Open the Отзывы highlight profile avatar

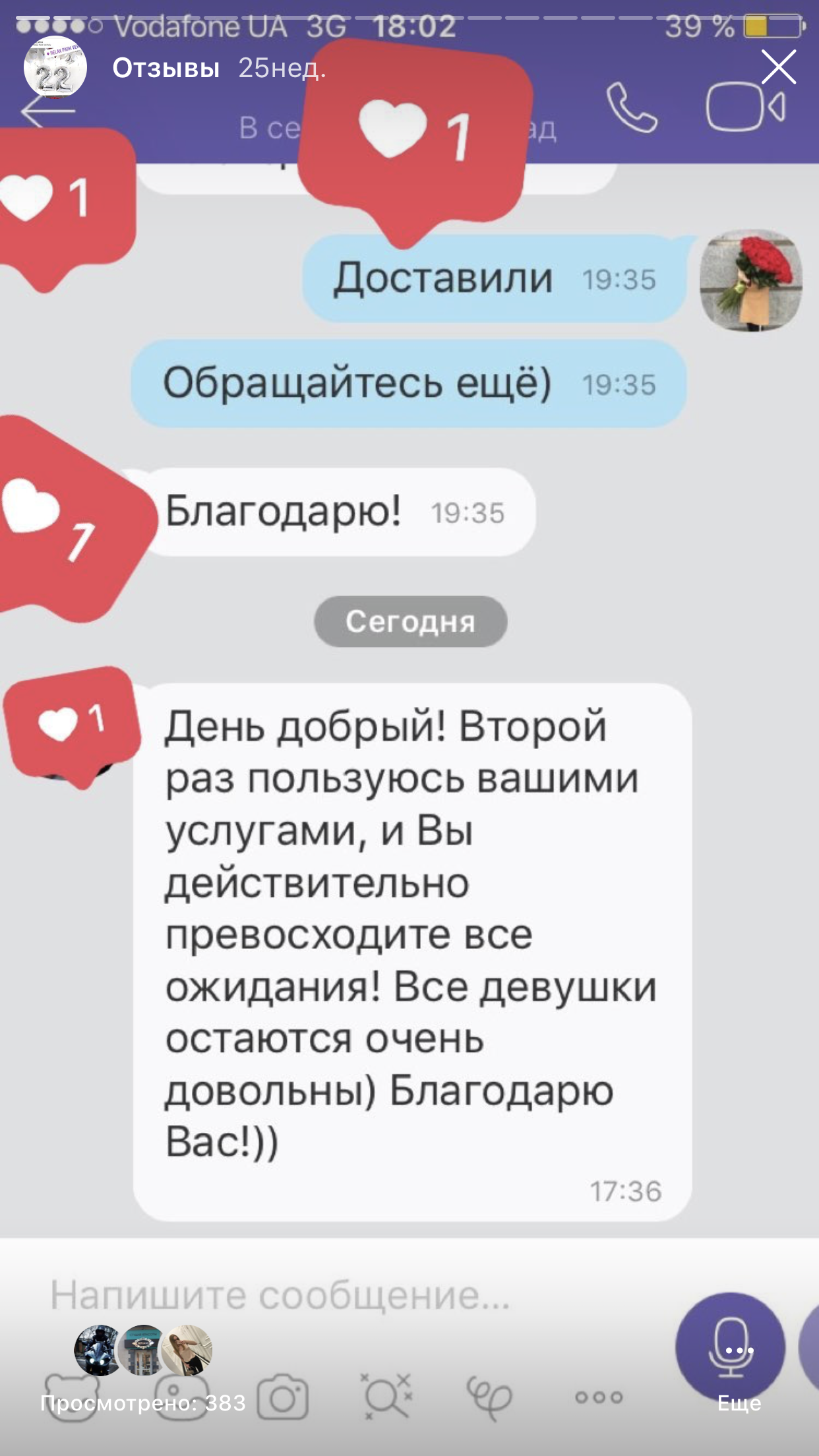click(55, 68)
